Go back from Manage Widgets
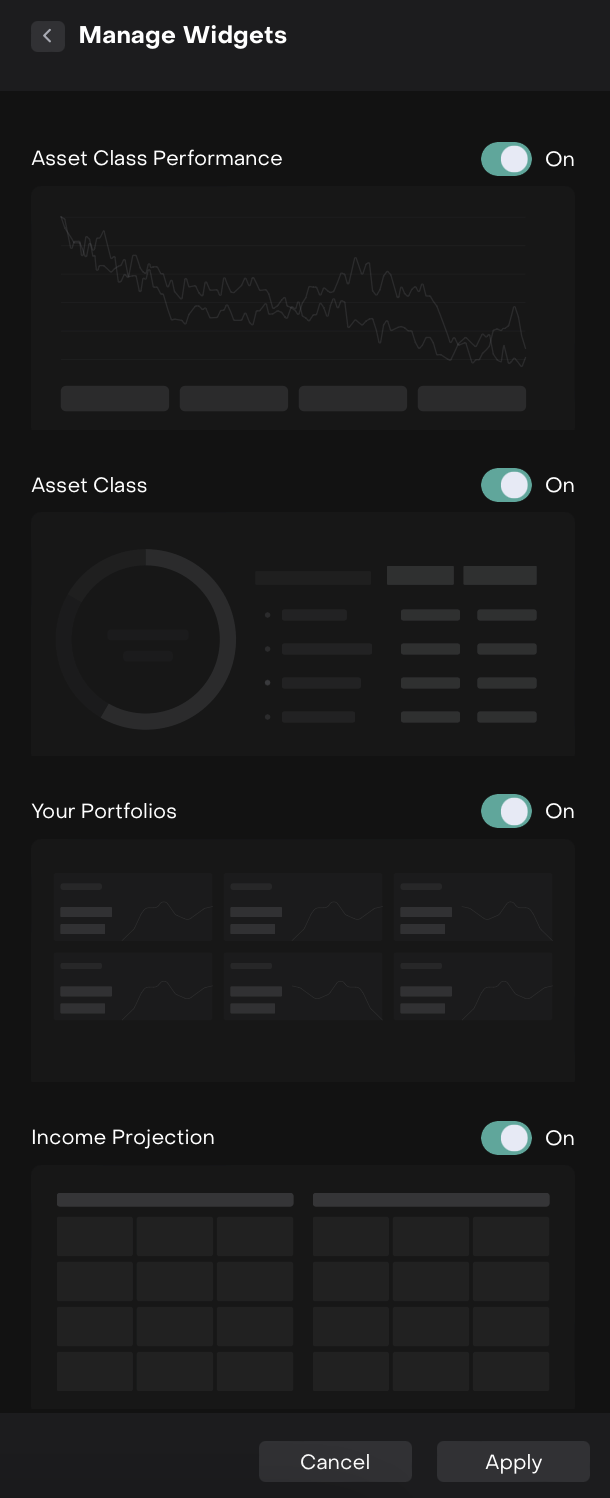Screen dimensions: 610x1498 pyautogui.click(x=47, y=36)
